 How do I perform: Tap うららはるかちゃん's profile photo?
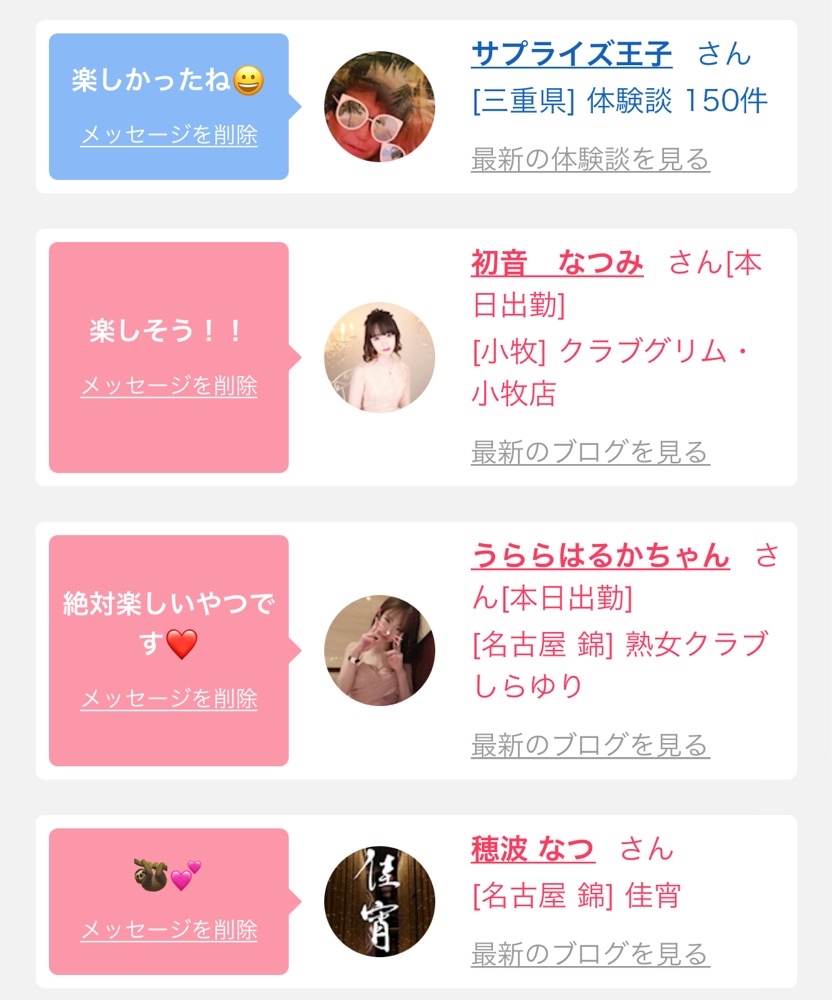pos(379,651)
